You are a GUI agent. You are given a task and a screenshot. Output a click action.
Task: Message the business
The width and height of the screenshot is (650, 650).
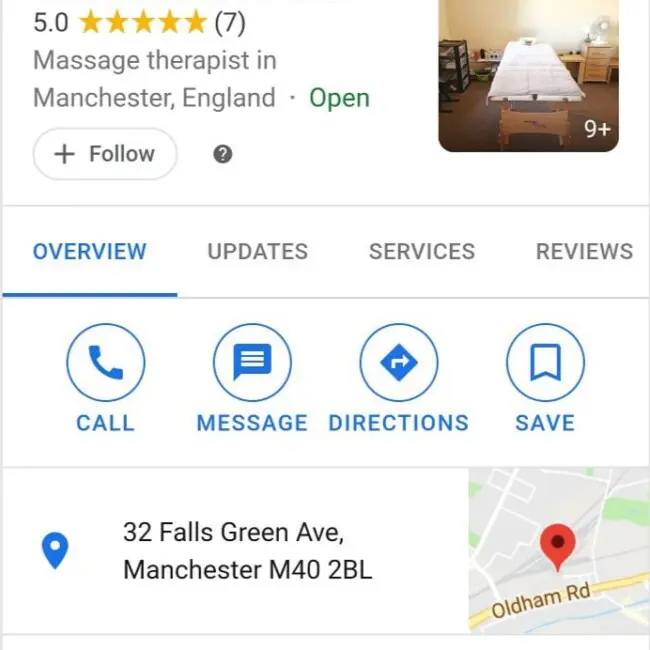(x=252, y=364)
